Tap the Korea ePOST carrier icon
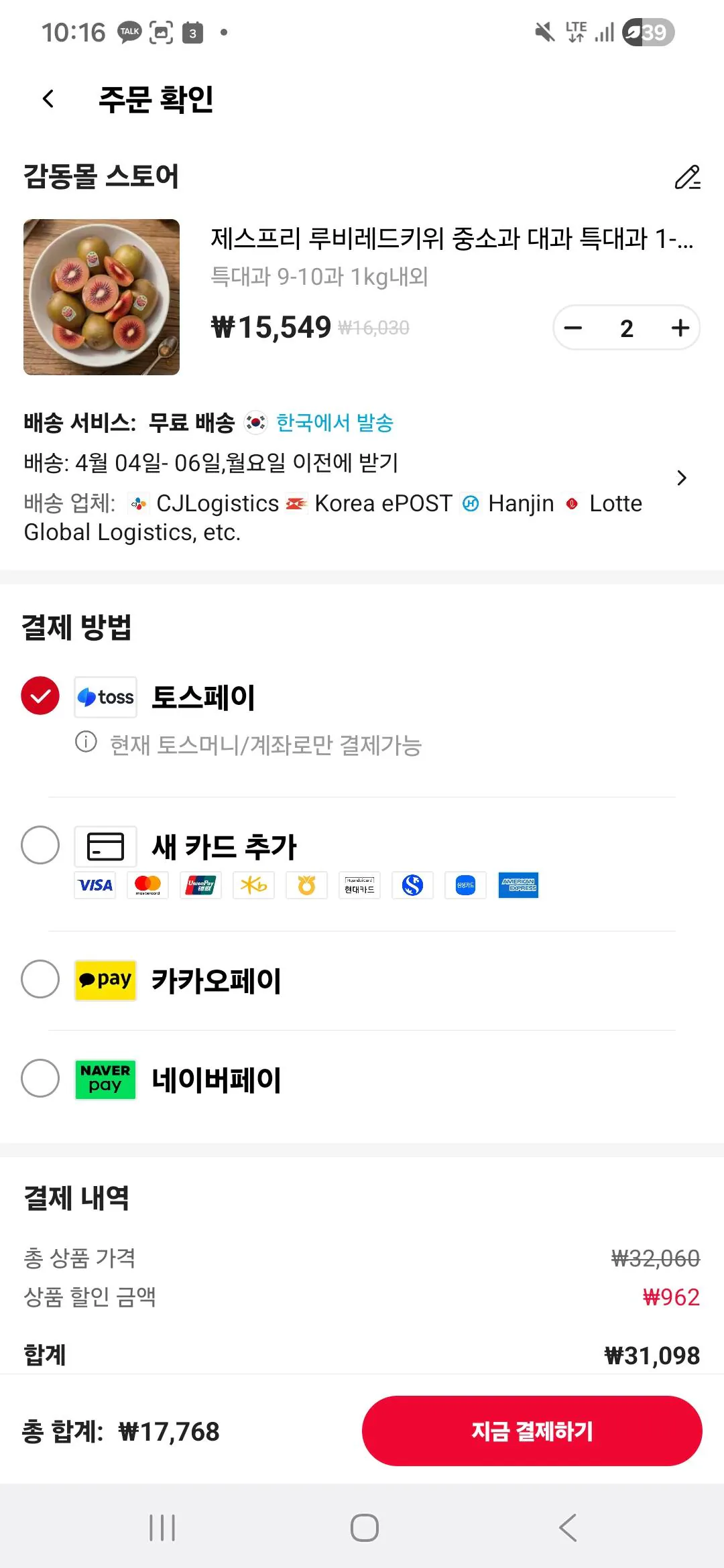This screenshot has width=724, height=1568. tap(295, 503)
